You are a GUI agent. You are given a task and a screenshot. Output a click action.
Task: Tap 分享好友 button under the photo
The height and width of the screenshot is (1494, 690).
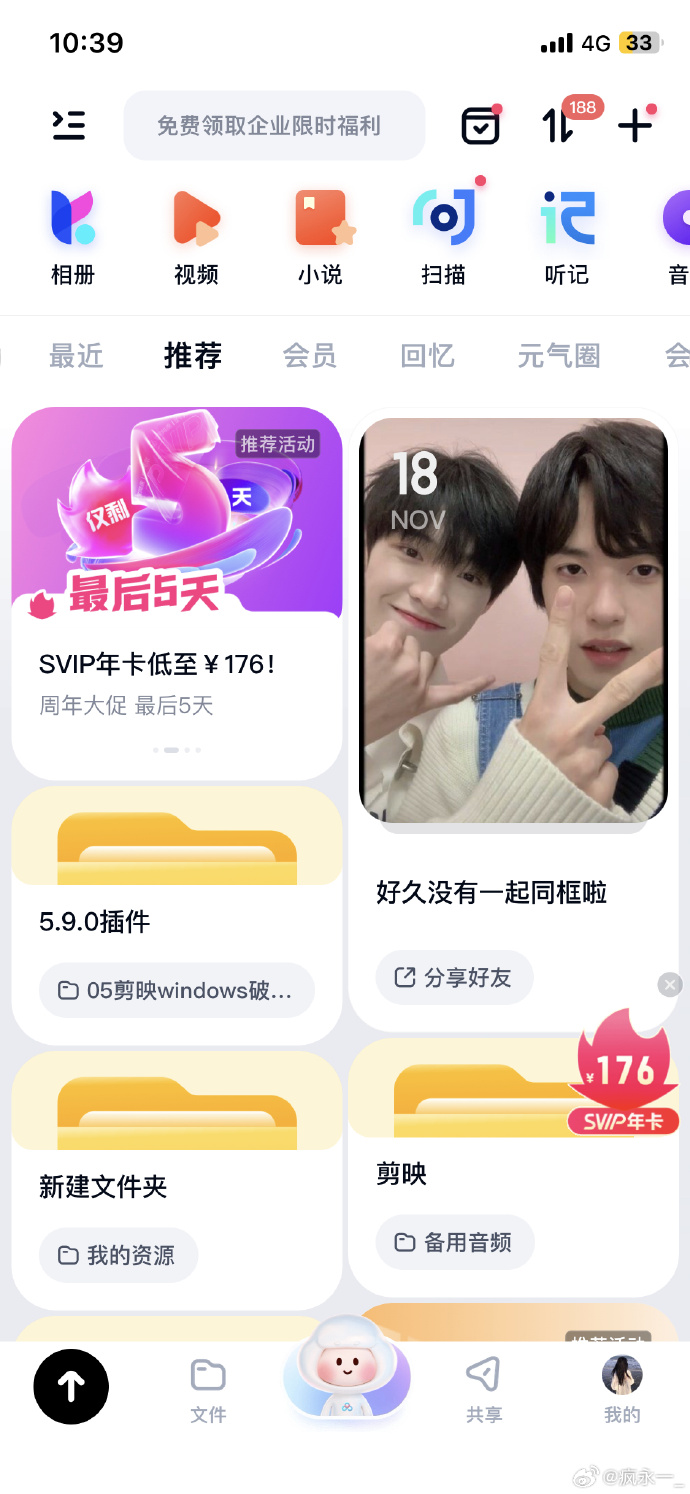454,977
